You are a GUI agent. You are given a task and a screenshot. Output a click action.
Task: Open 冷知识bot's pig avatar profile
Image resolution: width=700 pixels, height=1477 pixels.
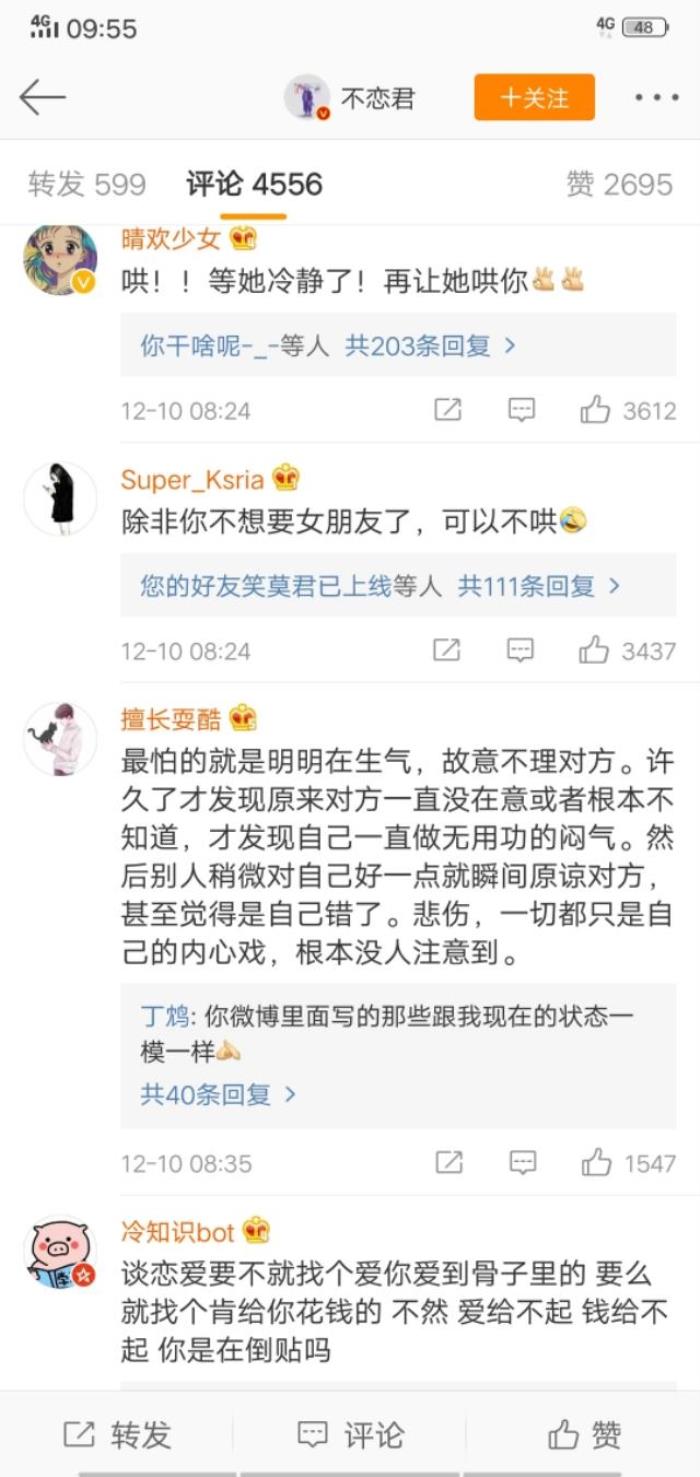coord(60,1254)
